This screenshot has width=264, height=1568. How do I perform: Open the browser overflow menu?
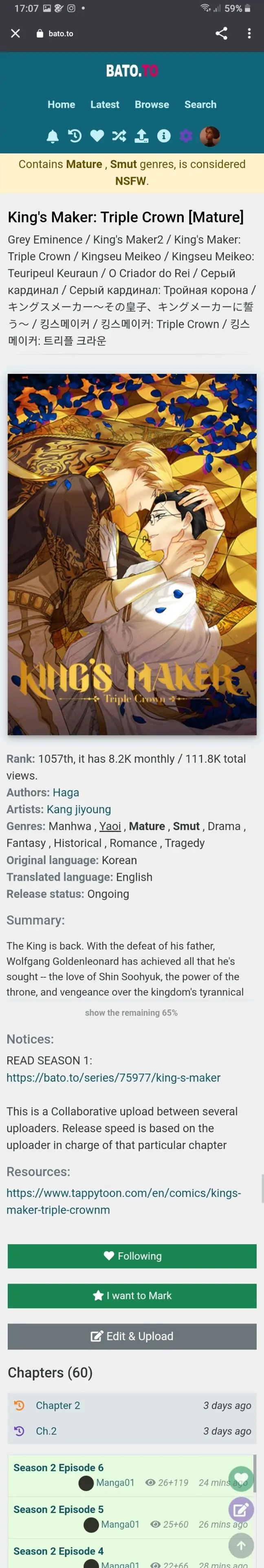(249, 33)
